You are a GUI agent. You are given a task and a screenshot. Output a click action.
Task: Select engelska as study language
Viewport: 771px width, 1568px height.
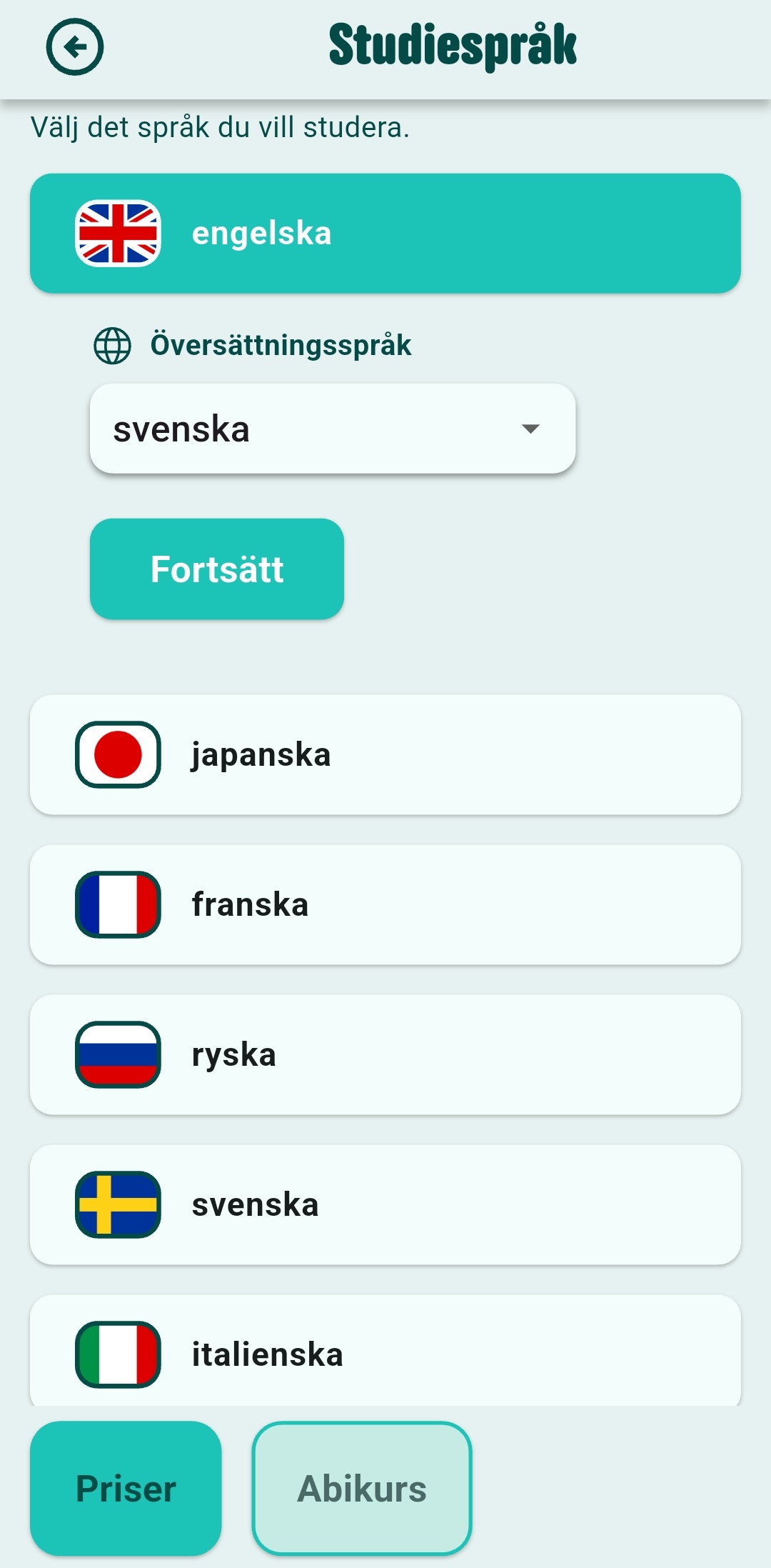385,234
